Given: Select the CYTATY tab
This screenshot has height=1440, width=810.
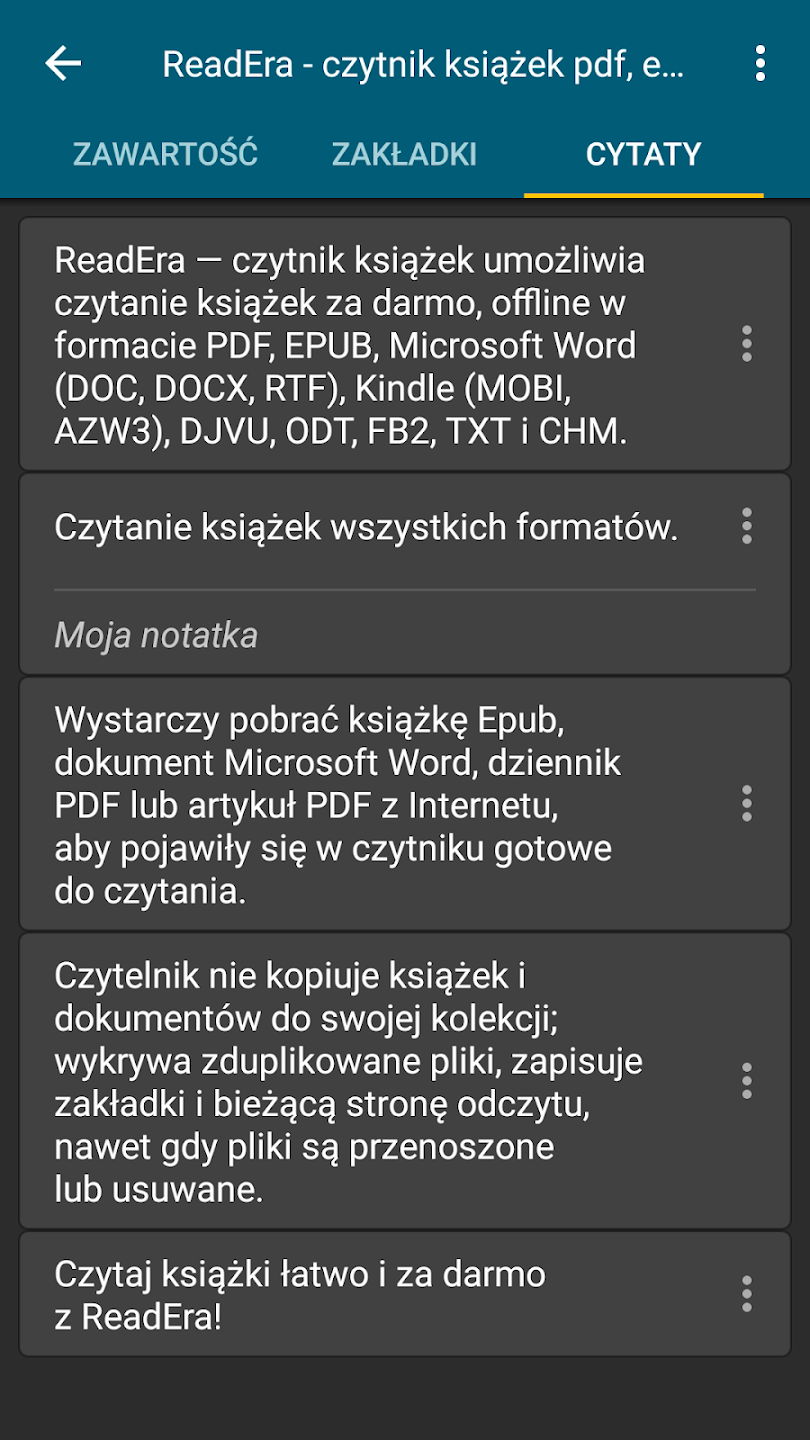Looking at the screenshot, I should click(643, 154).
